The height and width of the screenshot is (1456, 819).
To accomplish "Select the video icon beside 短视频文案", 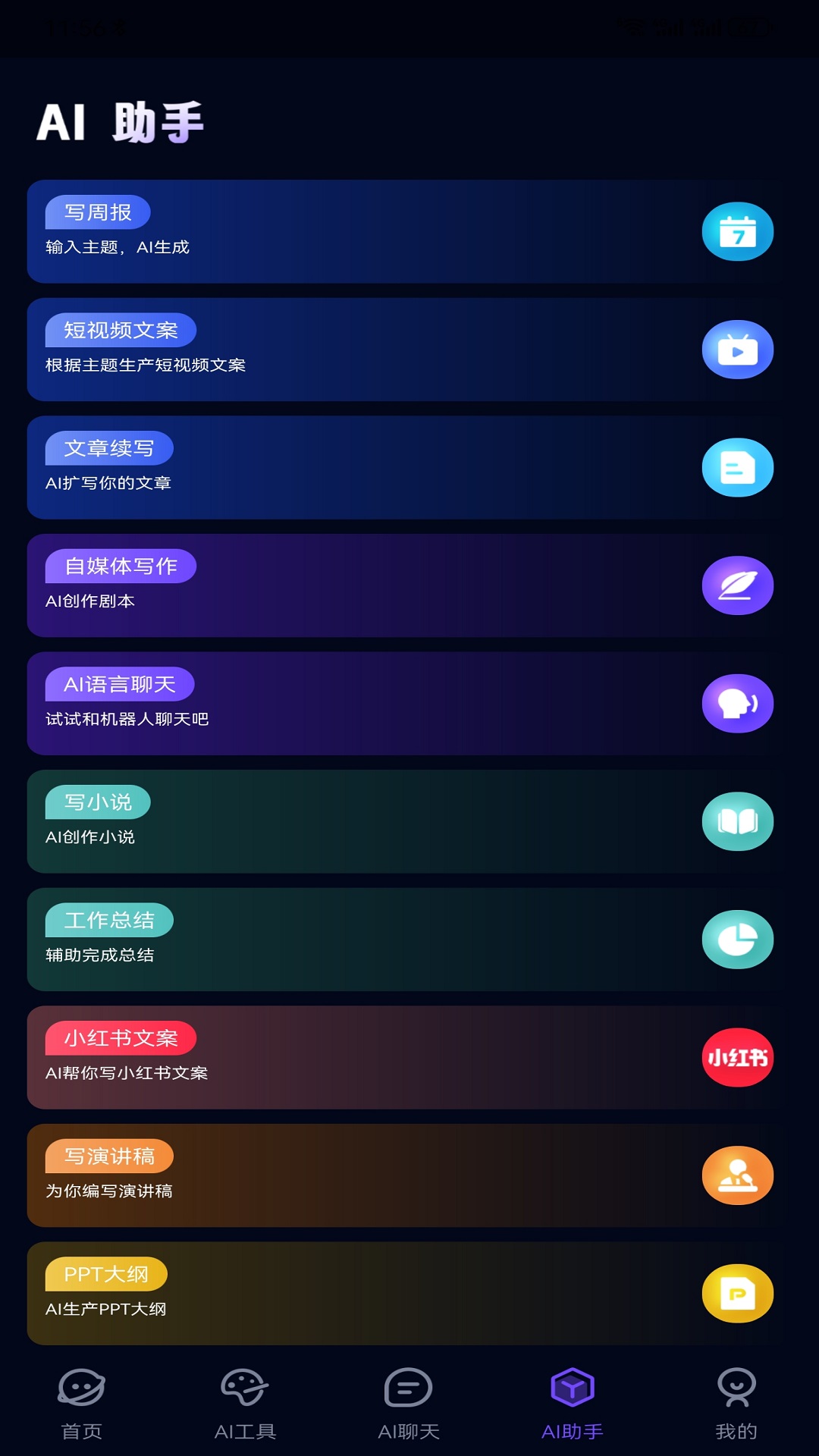I will 736,350.
